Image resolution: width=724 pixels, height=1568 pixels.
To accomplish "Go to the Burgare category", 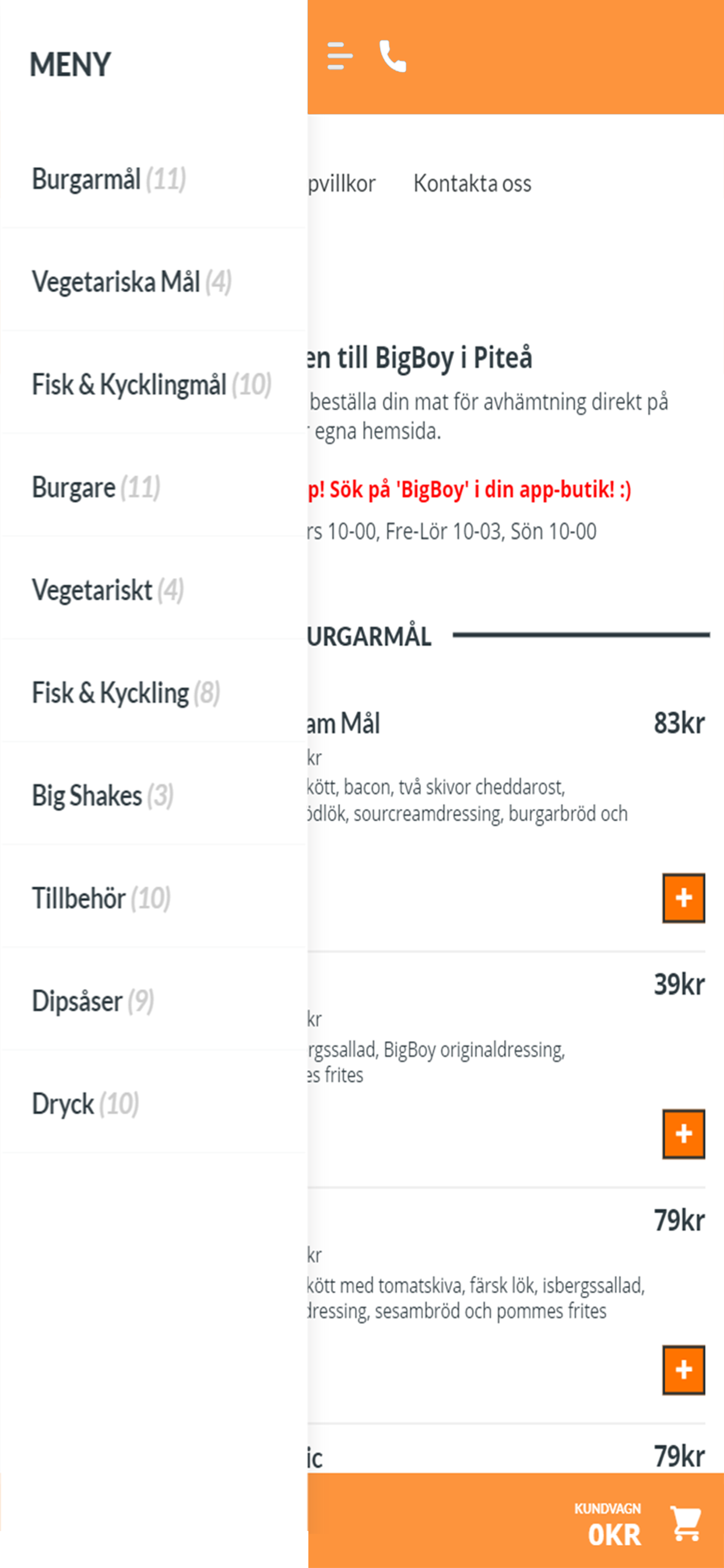I will point(153,488).
